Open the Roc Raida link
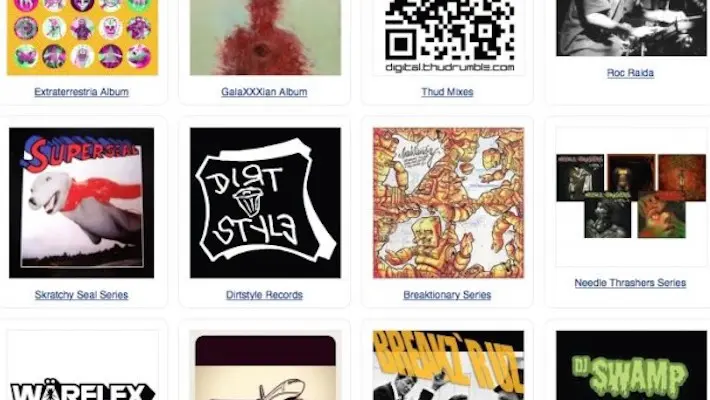Screen dimensions: 710x400 630,73
